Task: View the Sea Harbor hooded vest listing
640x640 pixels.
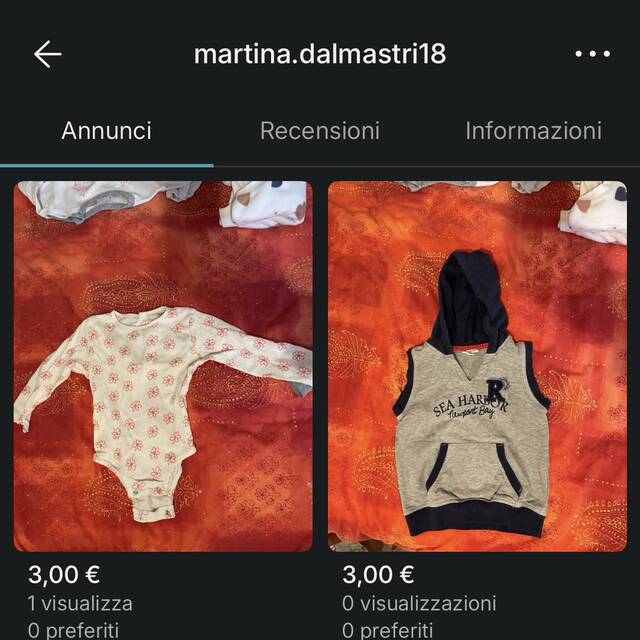Action: click(478, 366)
